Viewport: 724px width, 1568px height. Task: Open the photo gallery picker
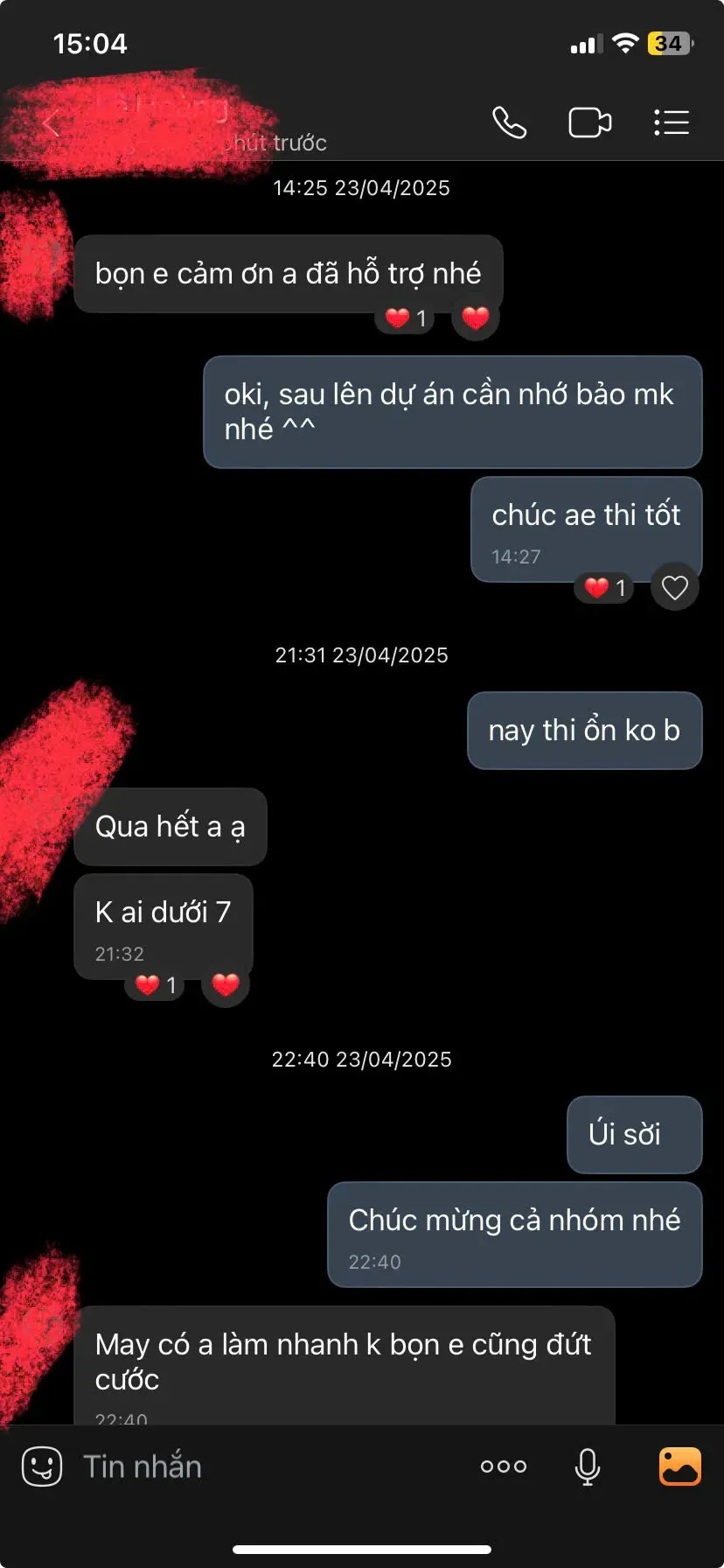click(x=679, y=1466)
